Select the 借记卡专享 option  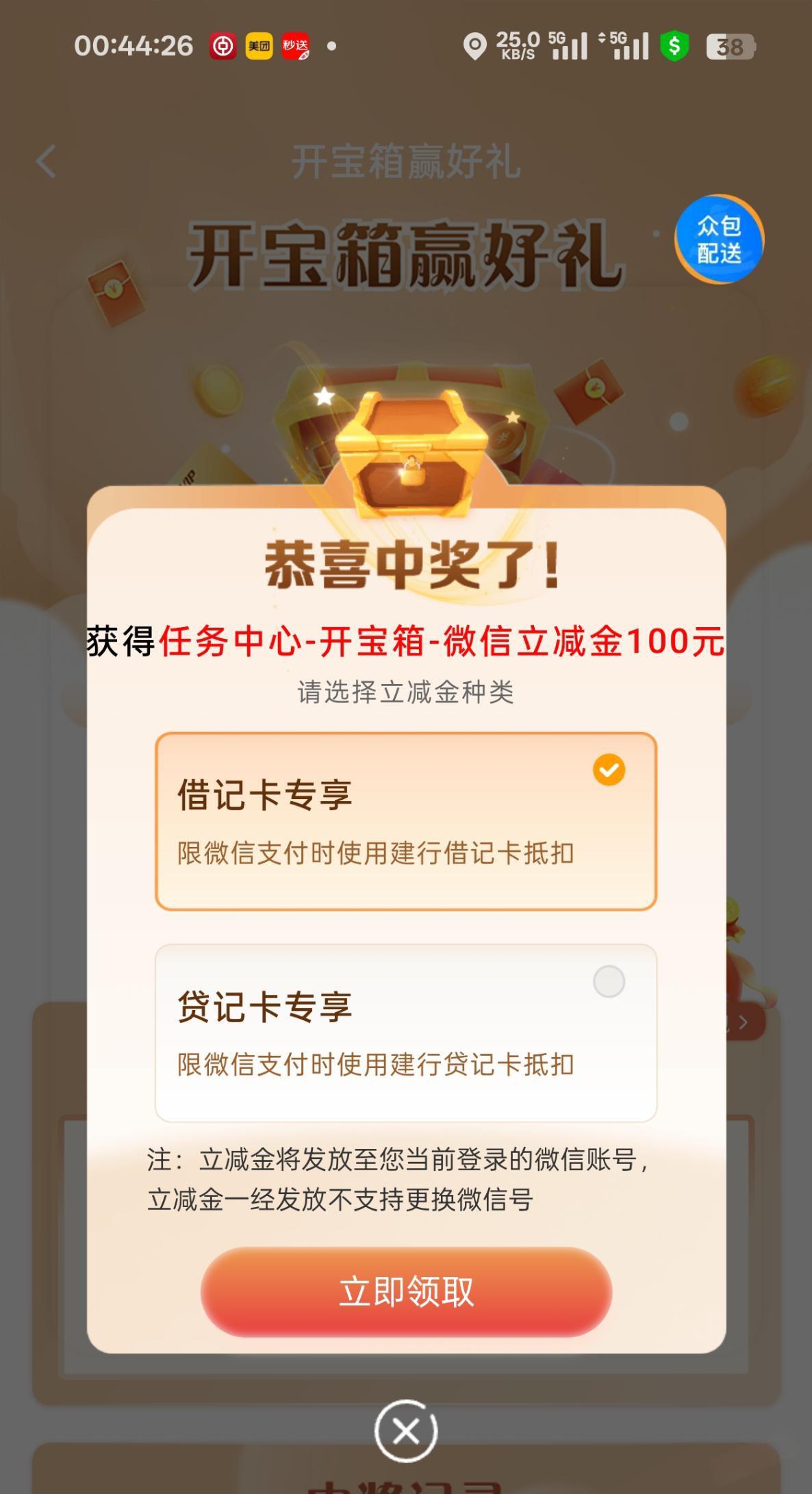click(x=405, y=821)
